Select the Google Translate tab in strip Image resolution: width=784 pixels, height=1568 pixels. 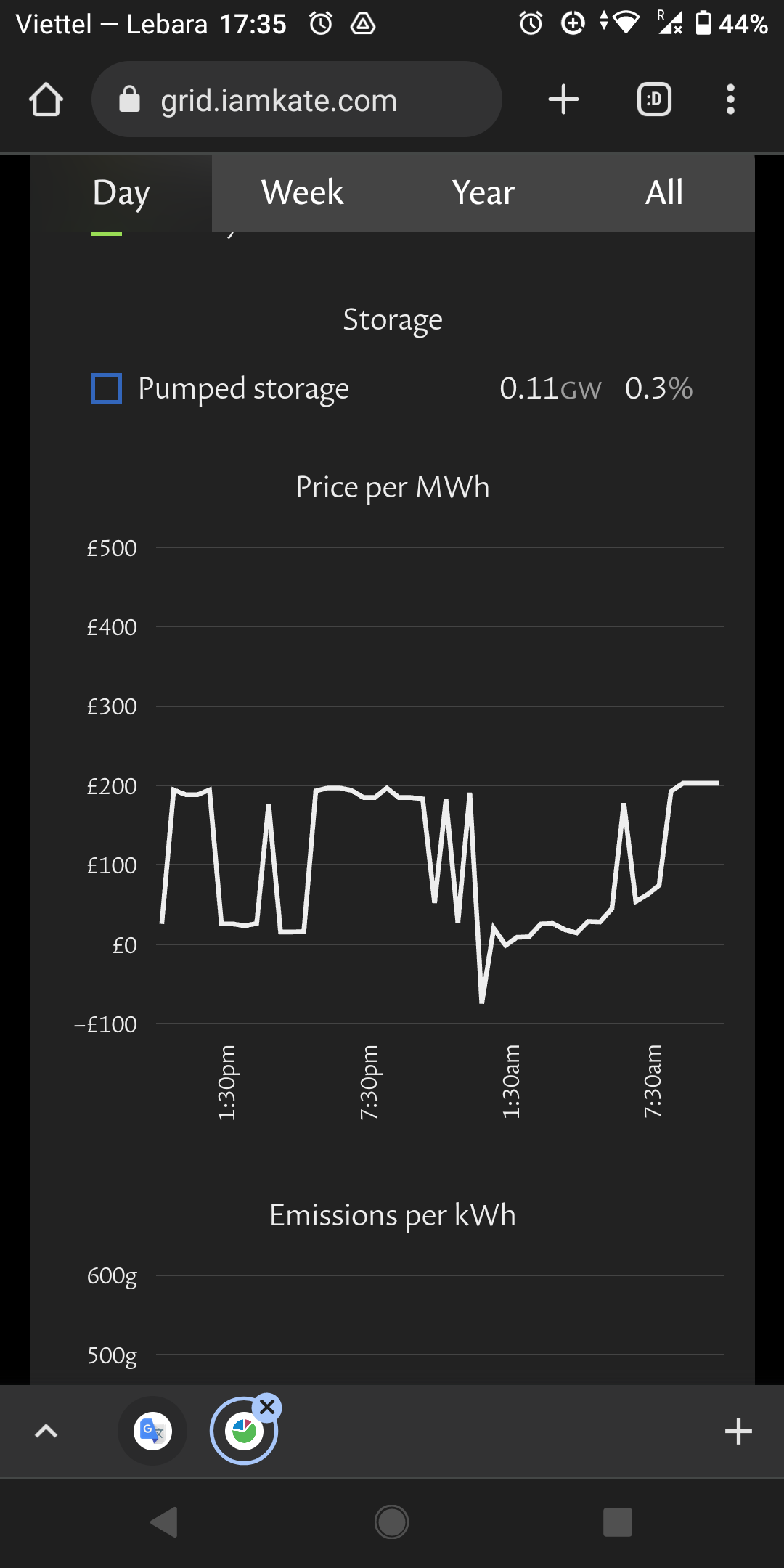(x=152, y=1431)
